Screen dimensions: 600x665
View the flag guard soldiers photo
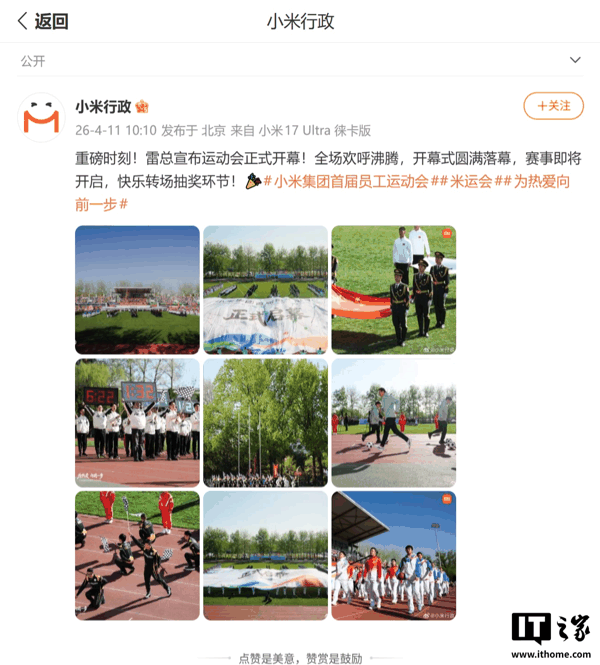point(393,289)
